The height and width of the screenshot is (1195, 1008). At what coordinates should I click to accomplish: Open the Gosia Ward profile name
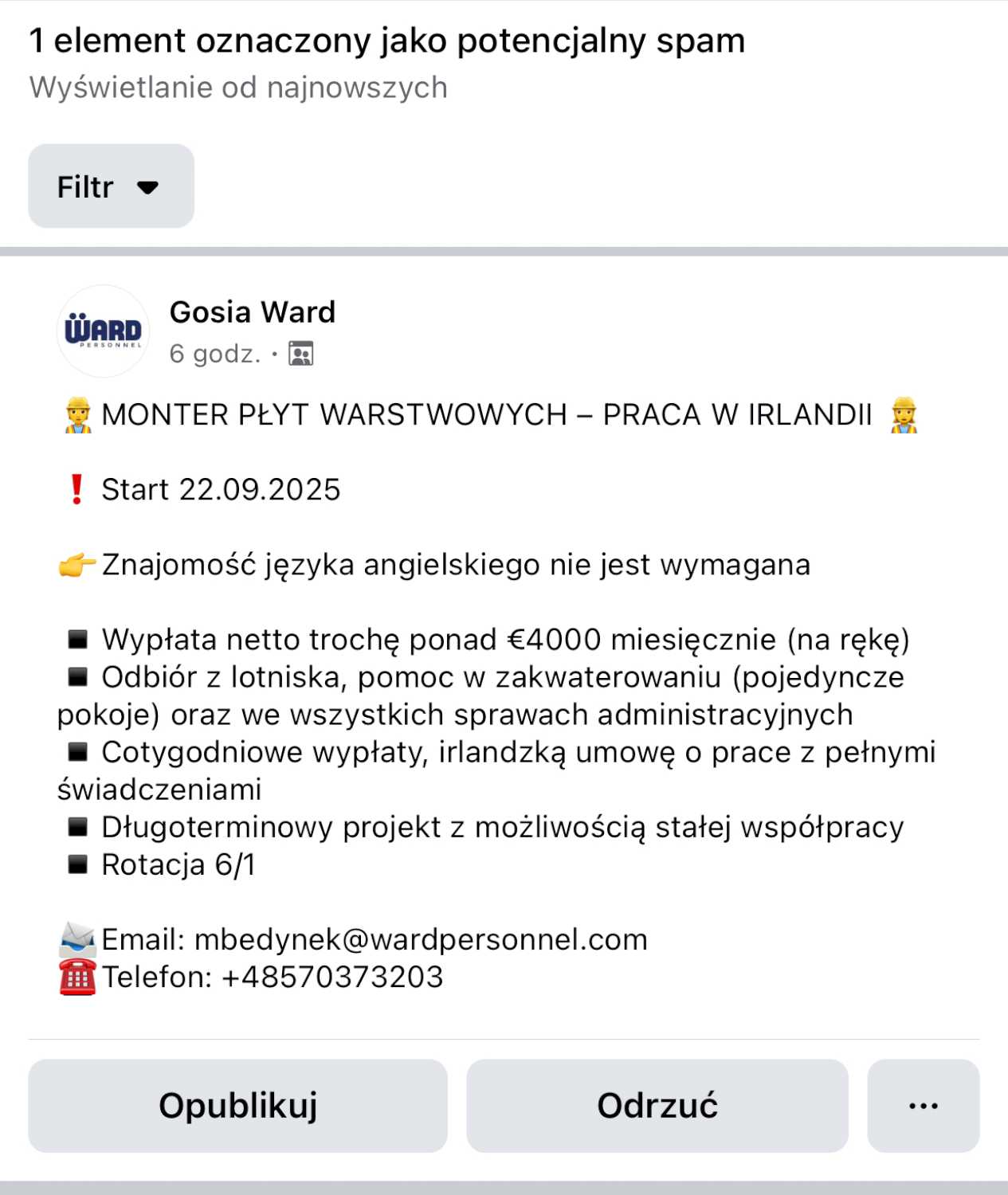[x=252, y=312]
